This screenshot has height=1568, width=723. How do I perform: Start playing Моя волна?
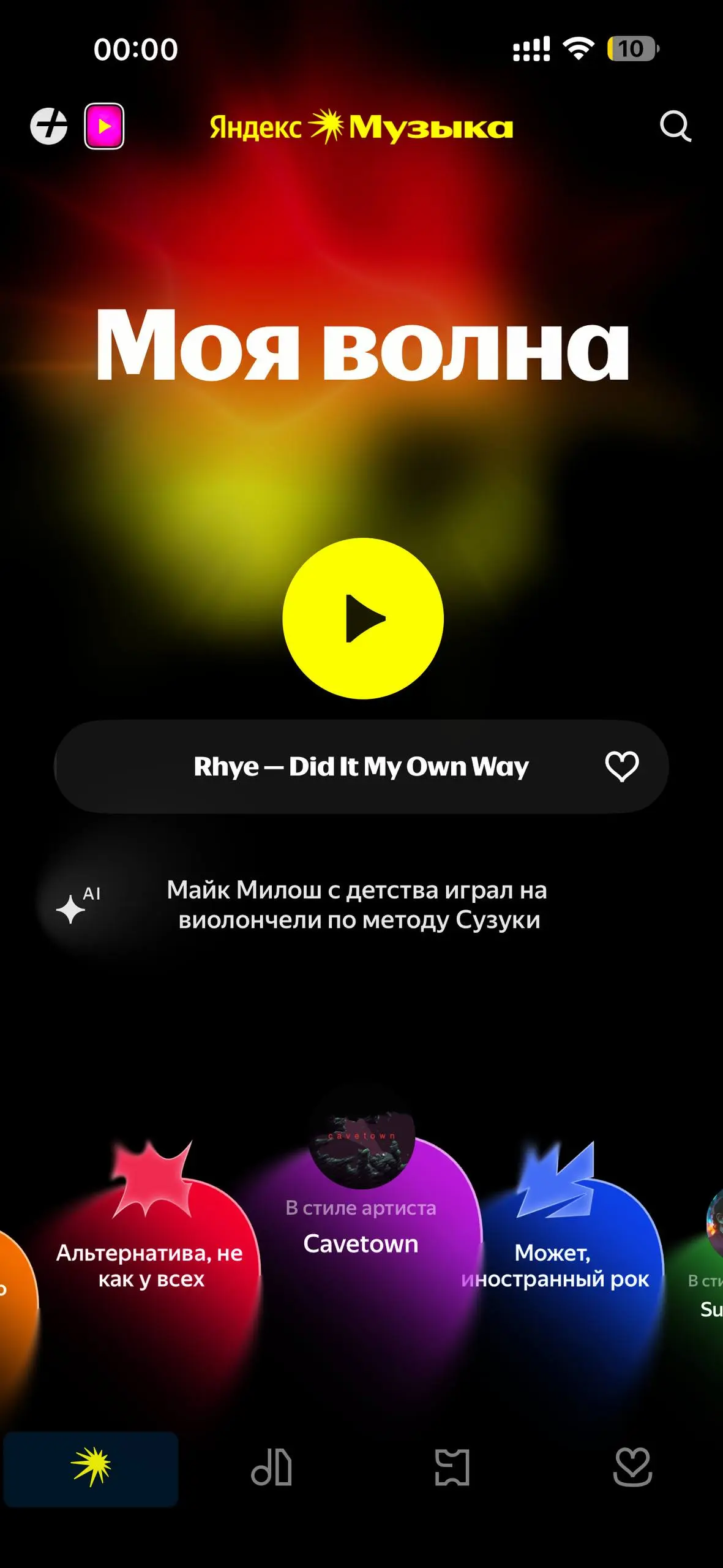[x=362, y=618]
